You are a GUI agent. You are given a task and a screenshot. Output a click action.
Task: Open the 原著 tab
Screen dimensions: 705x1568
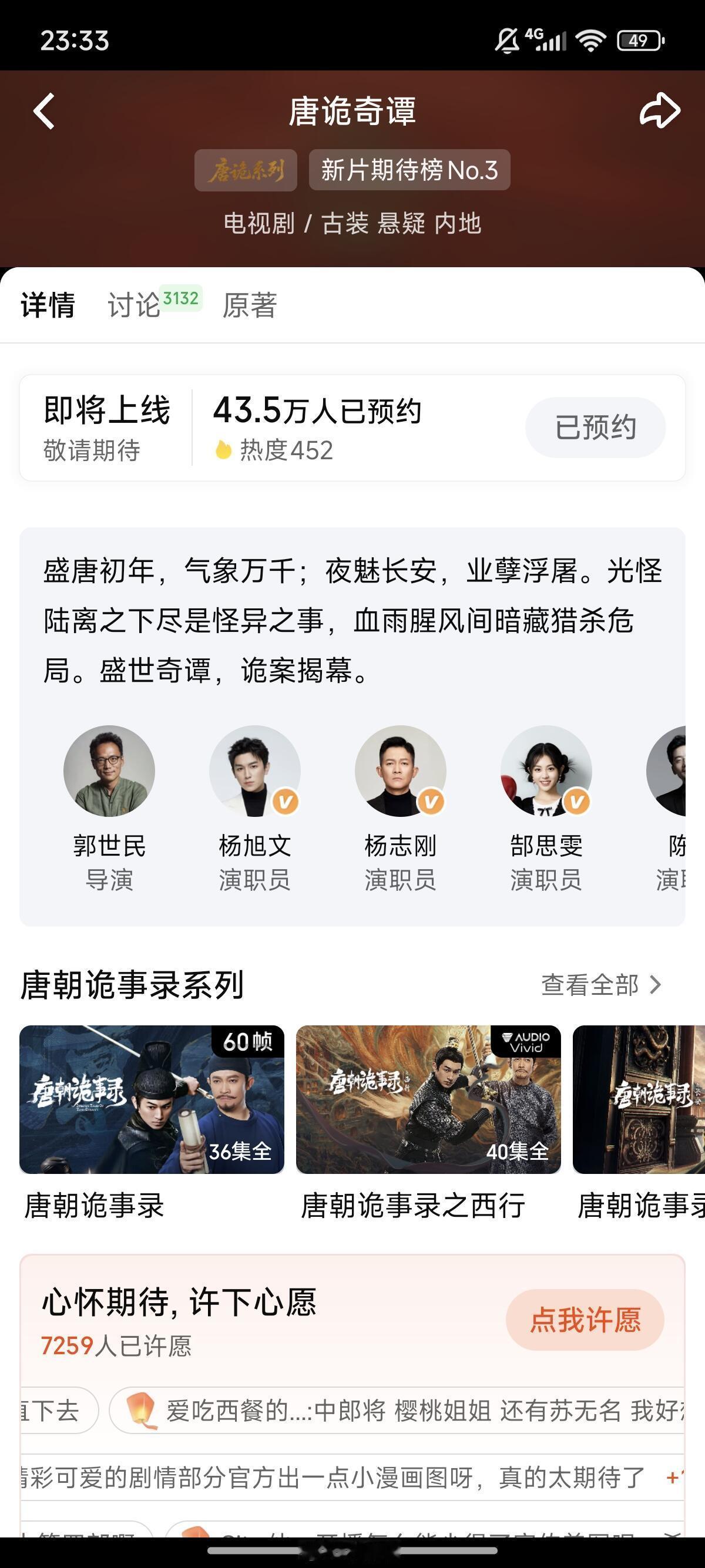[249, 307]
